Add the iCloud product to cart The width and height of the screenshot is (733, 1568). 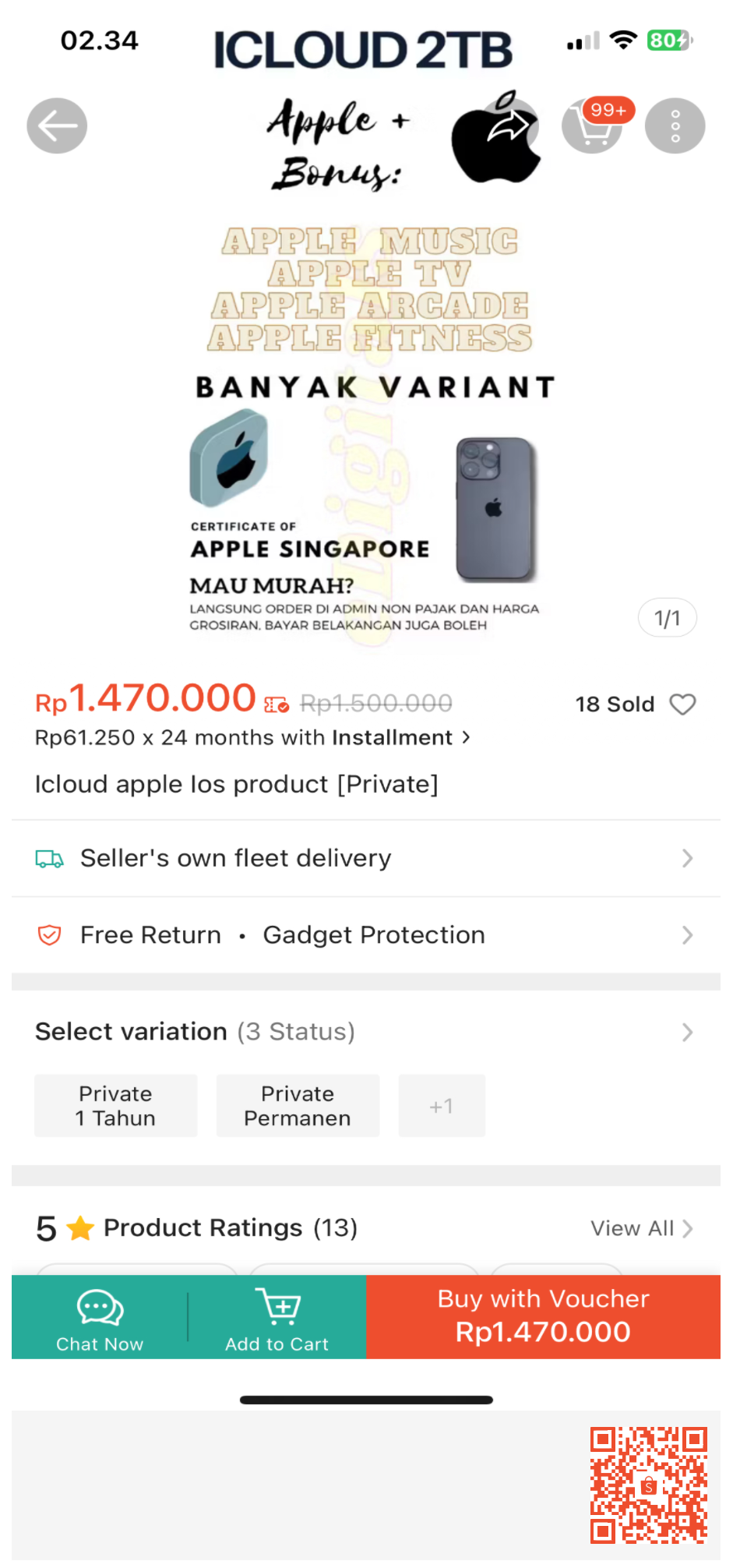[x=277, y=1317]
